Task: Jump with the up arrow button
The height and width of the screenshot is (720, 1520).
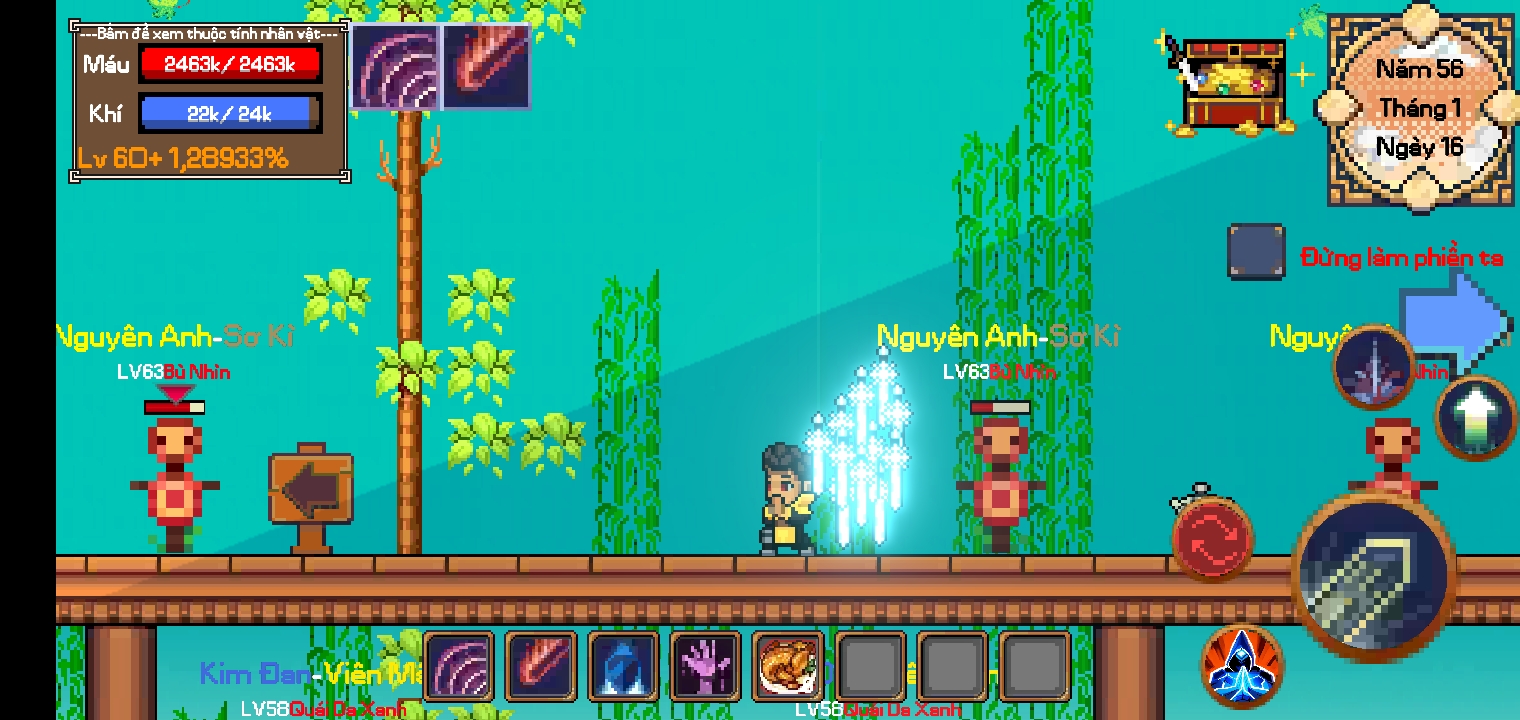Action: point(1476,417)
